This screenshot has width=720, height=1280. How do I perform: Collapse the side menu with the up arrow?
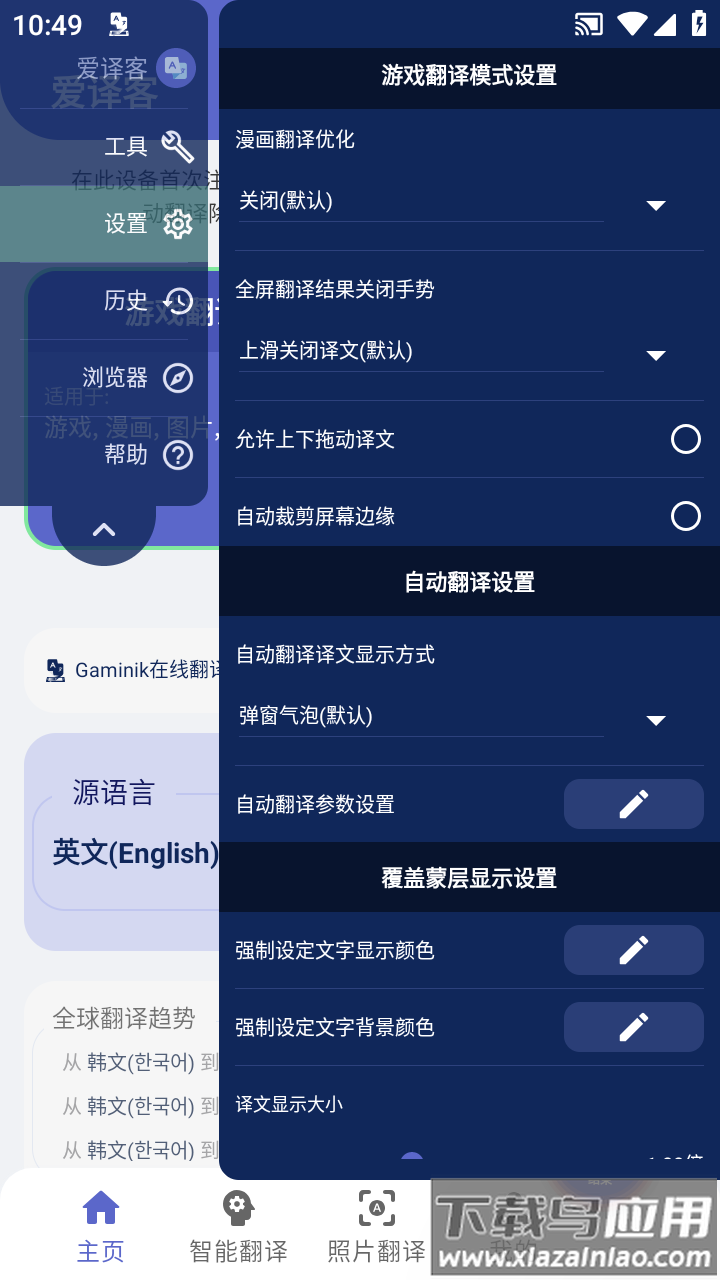[x=104, y=530]
